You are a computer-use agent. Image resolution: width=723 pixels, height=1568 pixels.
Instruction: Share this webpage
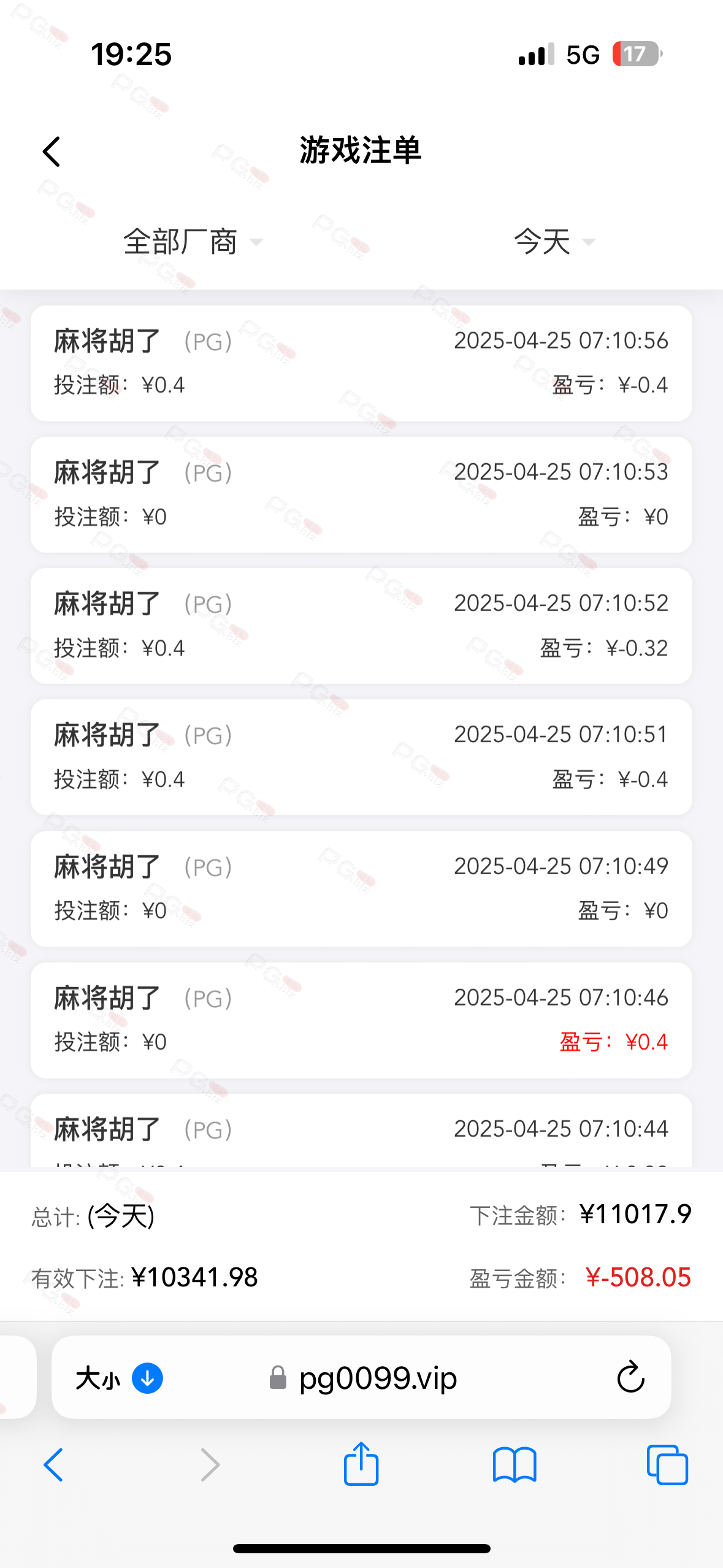[361, 1463]
